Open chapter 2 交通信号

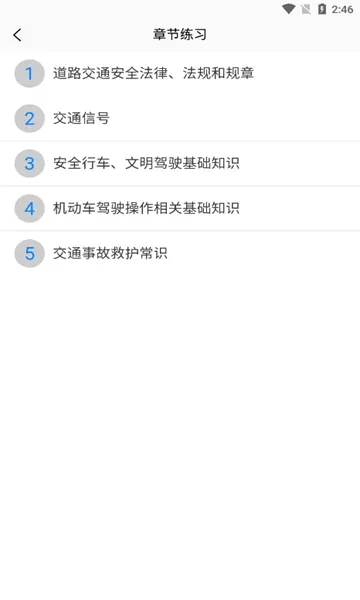[x=180, y=118]
